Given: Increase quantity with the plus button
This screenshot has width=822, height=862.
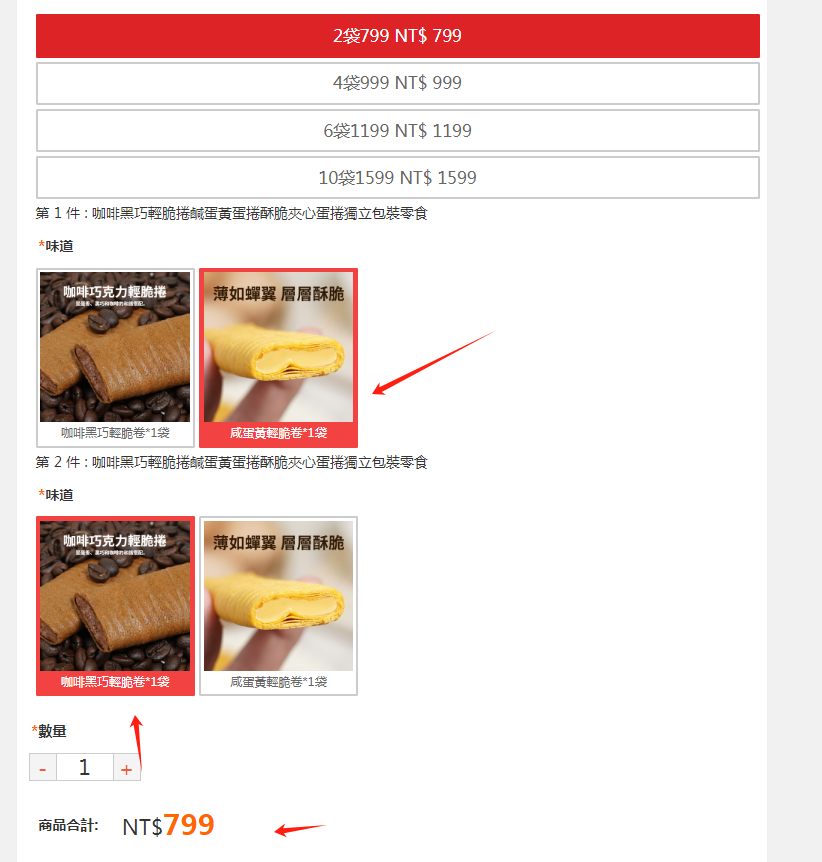Looking at the screenshot, I should tap(127, 768).
